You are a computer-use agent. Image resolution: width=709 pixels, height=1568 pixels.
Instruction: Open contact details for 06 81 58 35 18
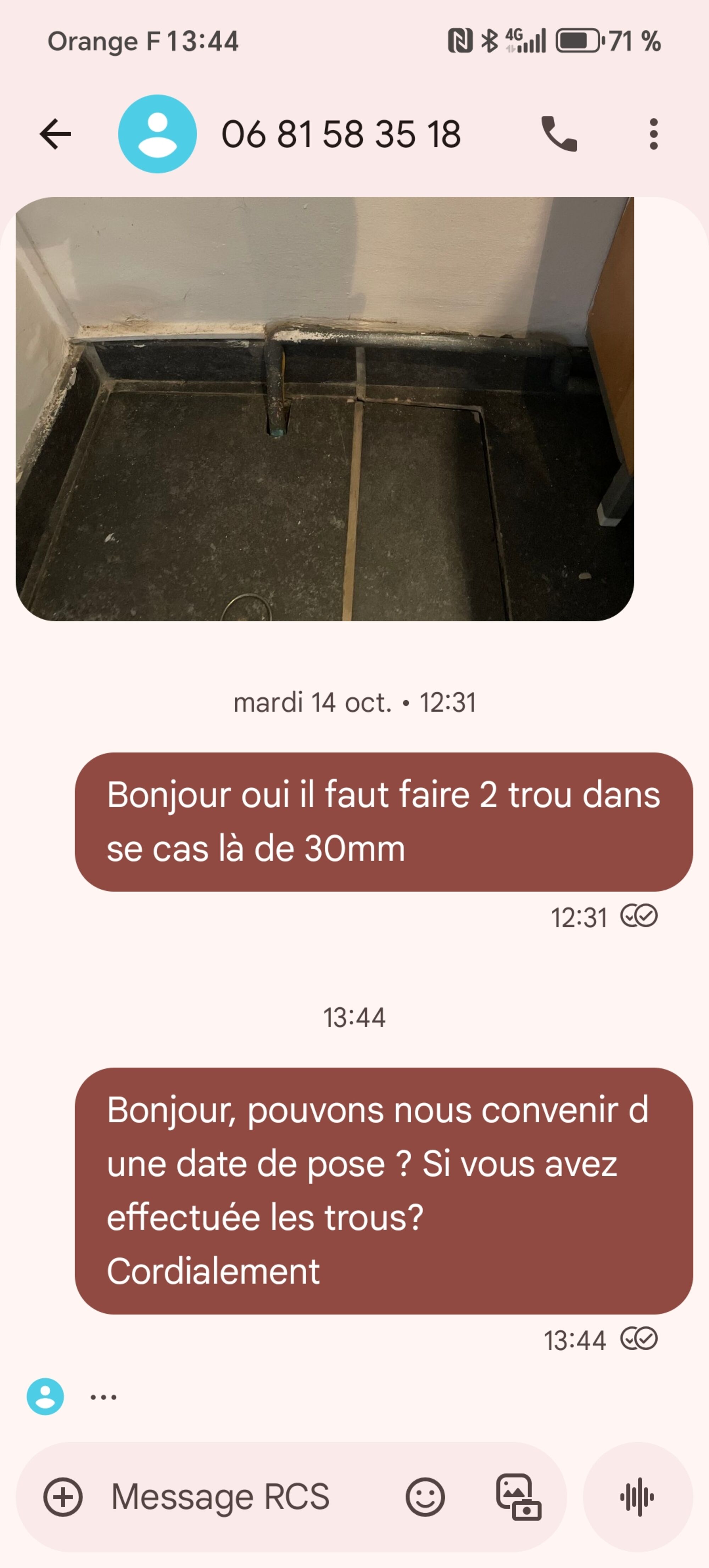pyautogui.click(x=340, y=134)
